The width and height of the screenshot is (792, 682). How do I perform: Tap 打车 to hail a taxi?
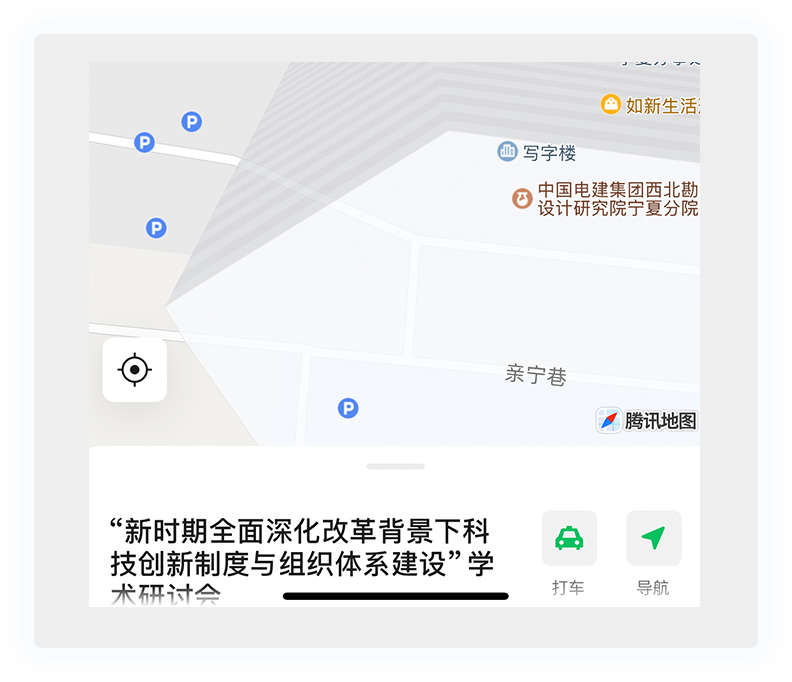pos(569,539)
